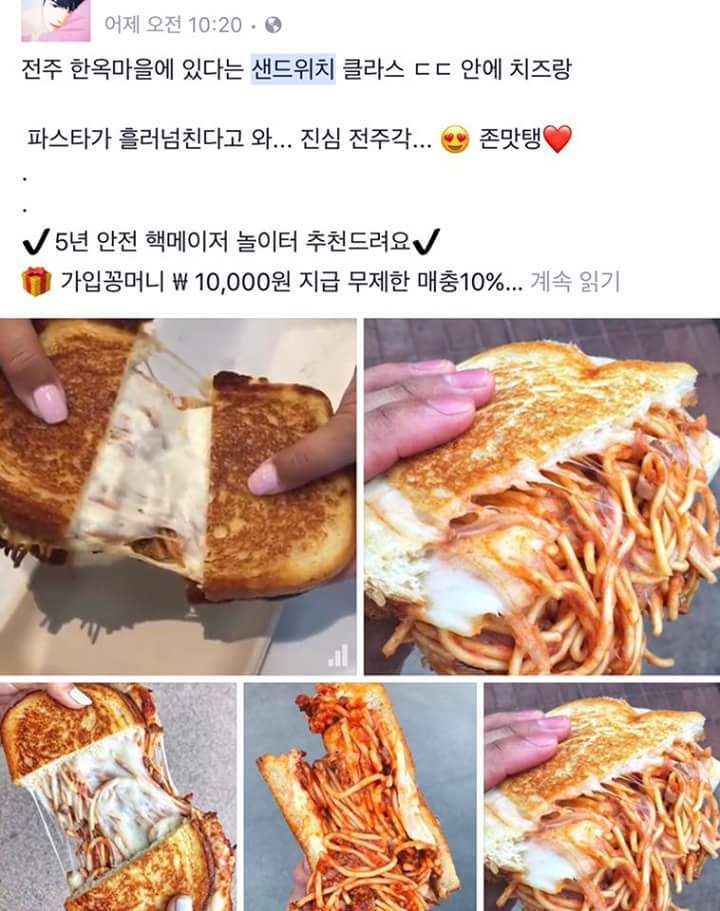Open the poster's profile picture
The height and width of the screenshot is (911, 720).
pos(56,20)
